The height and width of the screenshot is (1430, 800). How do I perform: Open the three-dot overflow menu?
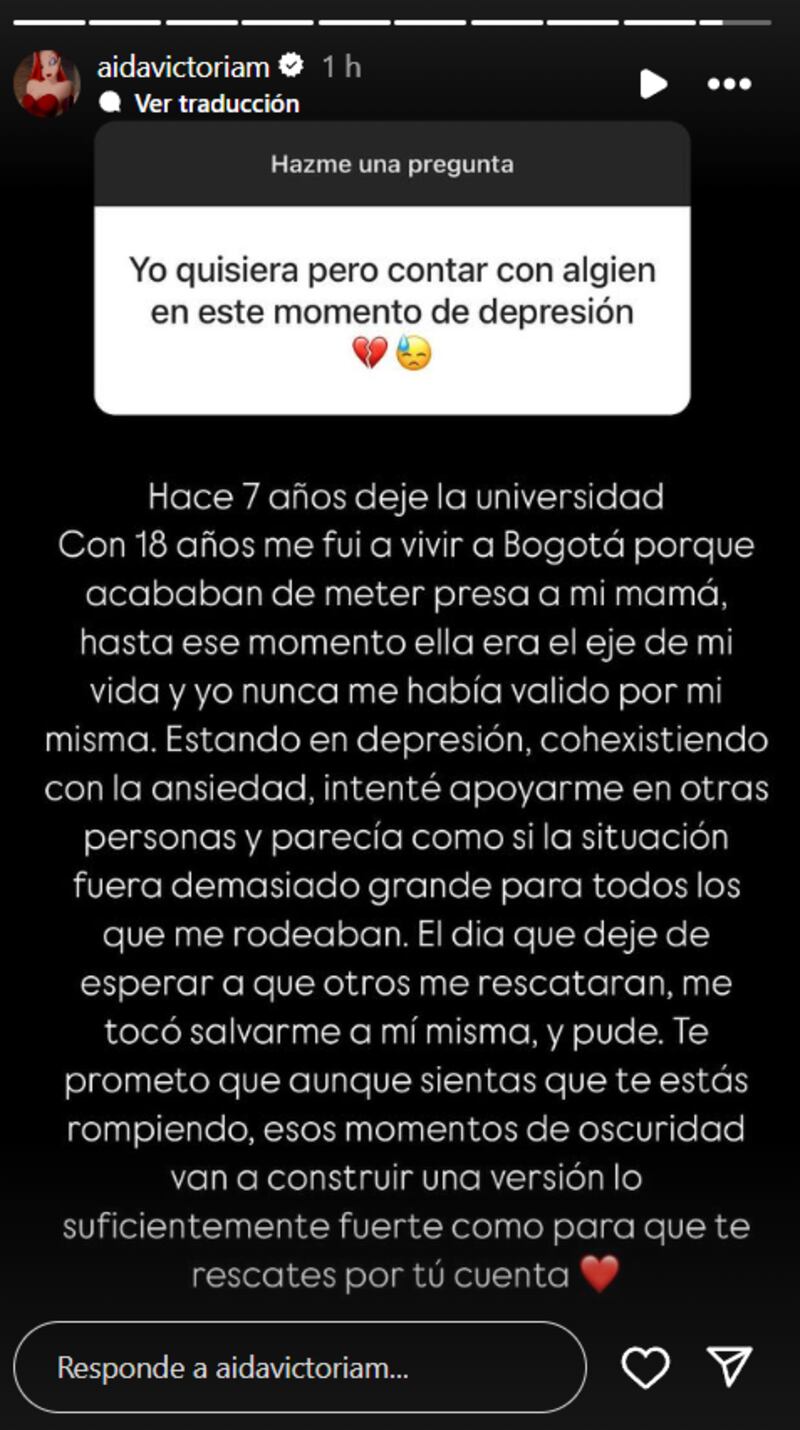click(729, 84)
